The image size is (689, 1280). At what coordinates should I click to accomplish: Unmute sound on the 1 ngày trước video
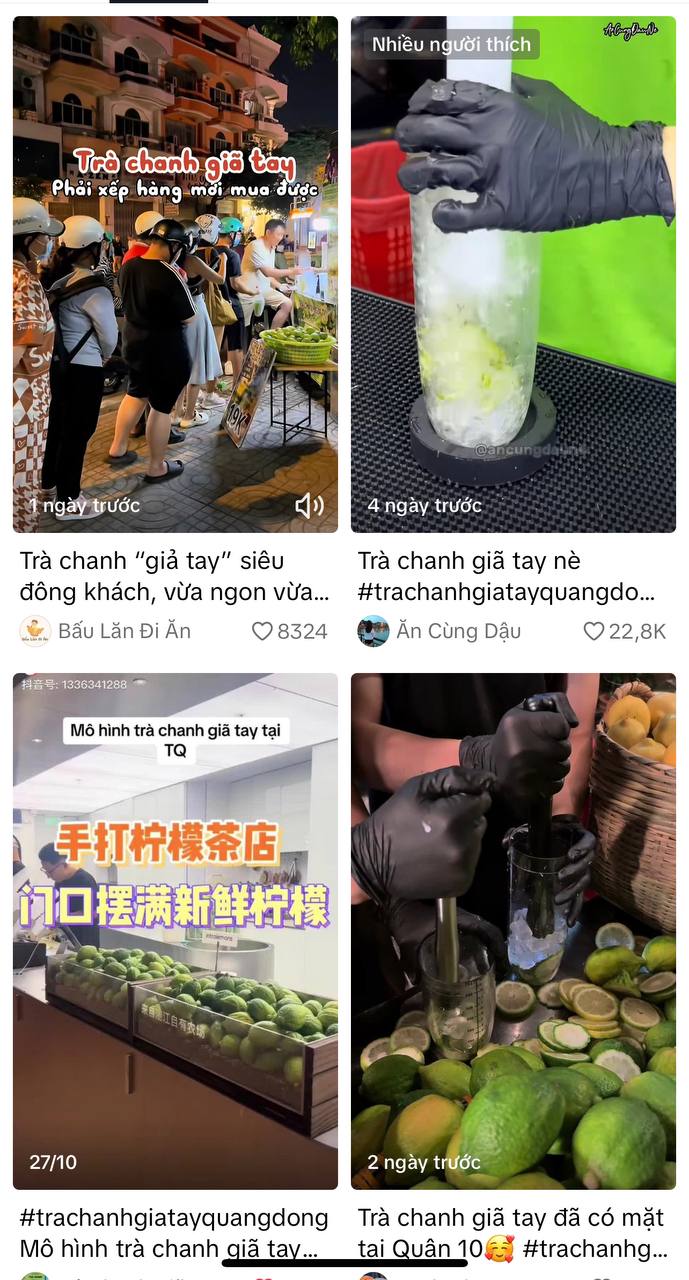[309, 506]
